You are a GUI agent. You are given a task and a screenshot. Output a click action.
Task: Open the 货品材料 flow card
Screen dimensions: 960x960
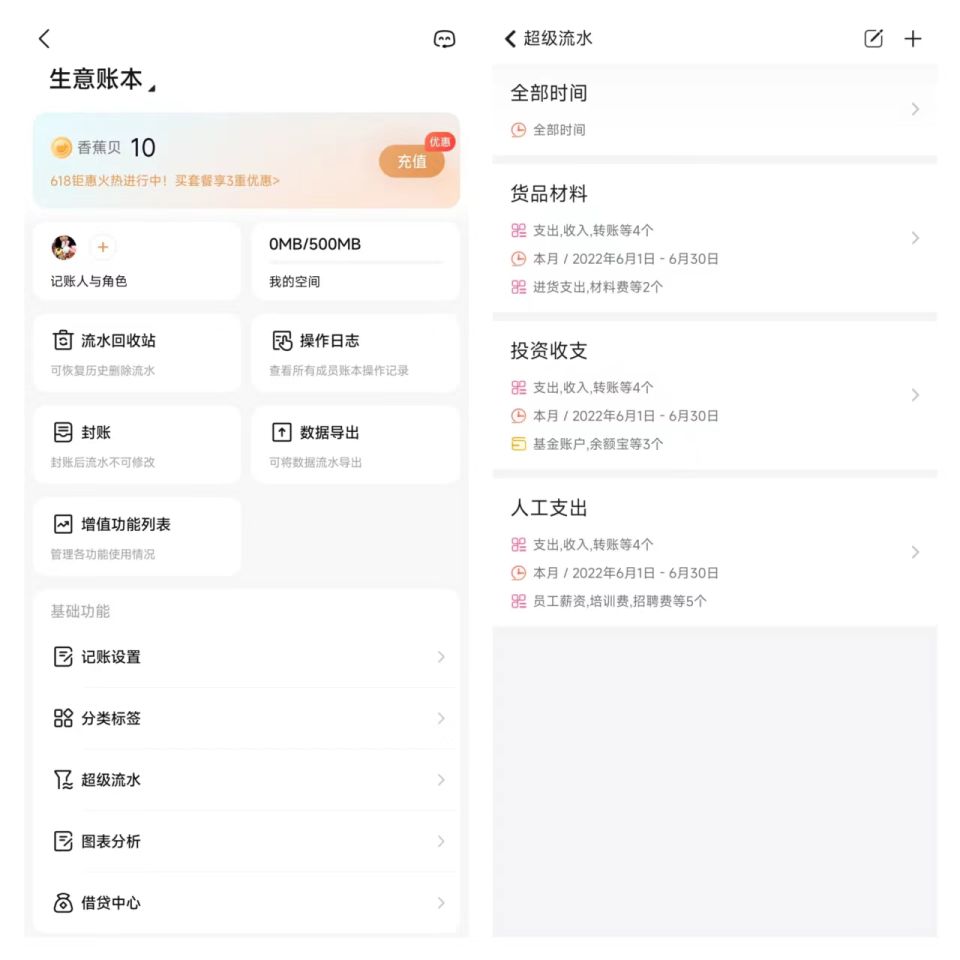[x=714, y=239]
